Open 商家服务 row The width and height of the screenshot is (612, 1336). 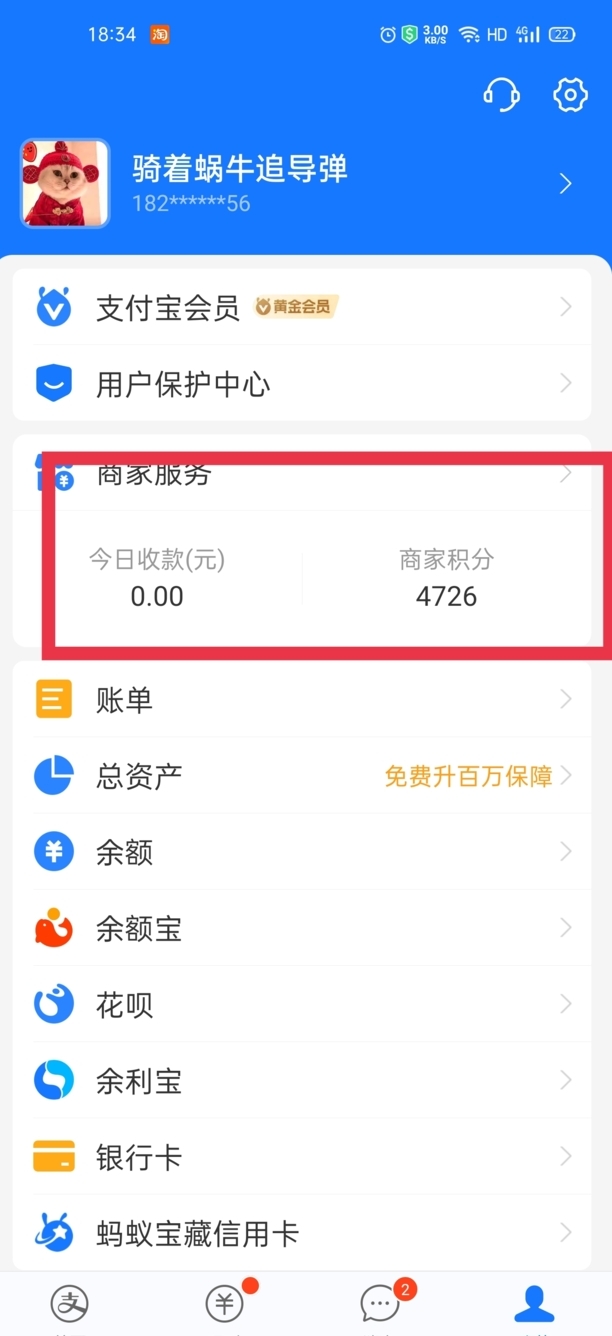(300, 474)
